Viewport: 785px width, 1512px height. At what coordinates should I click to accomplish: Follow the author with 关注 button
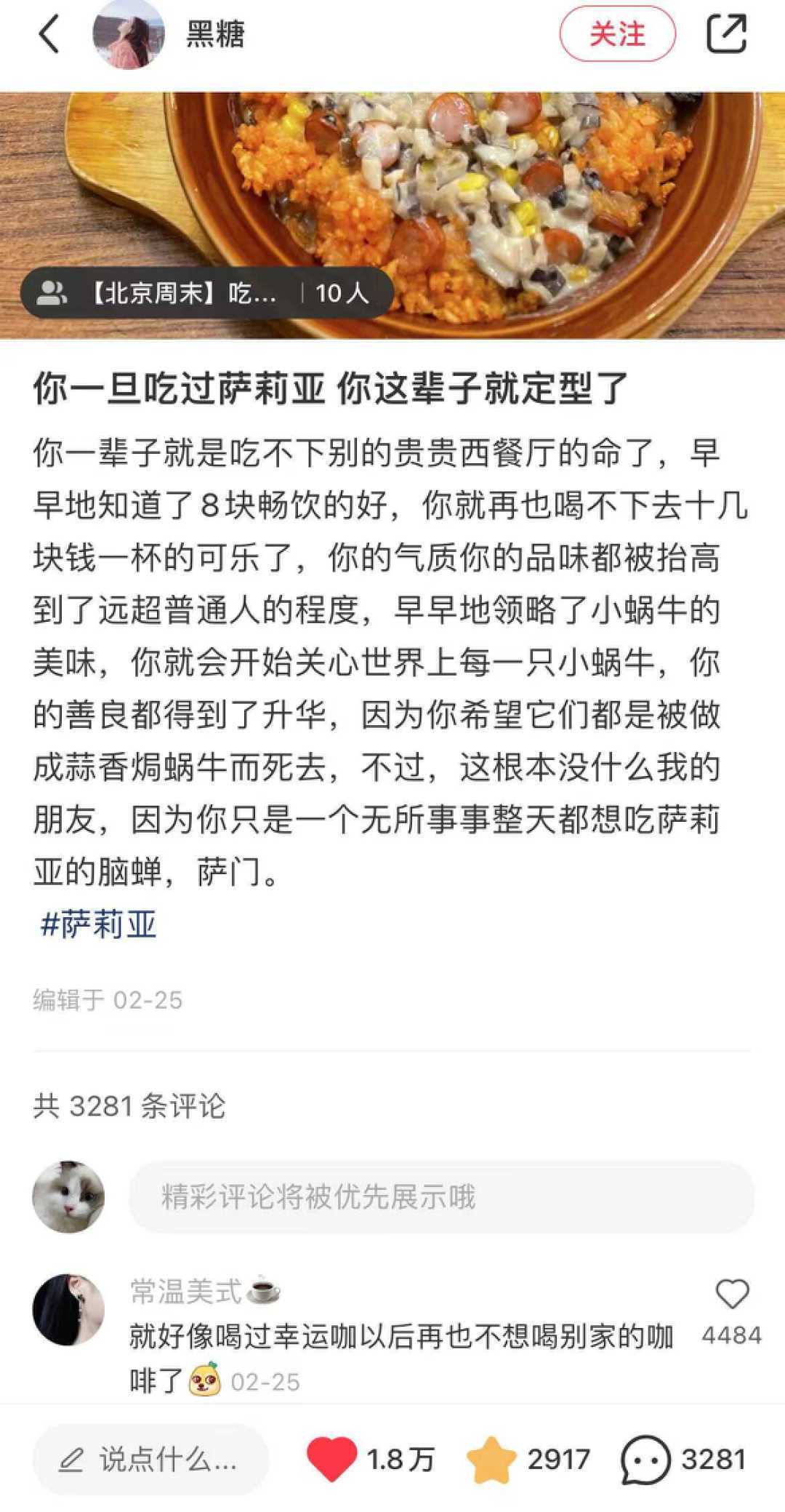pos(617,33)
